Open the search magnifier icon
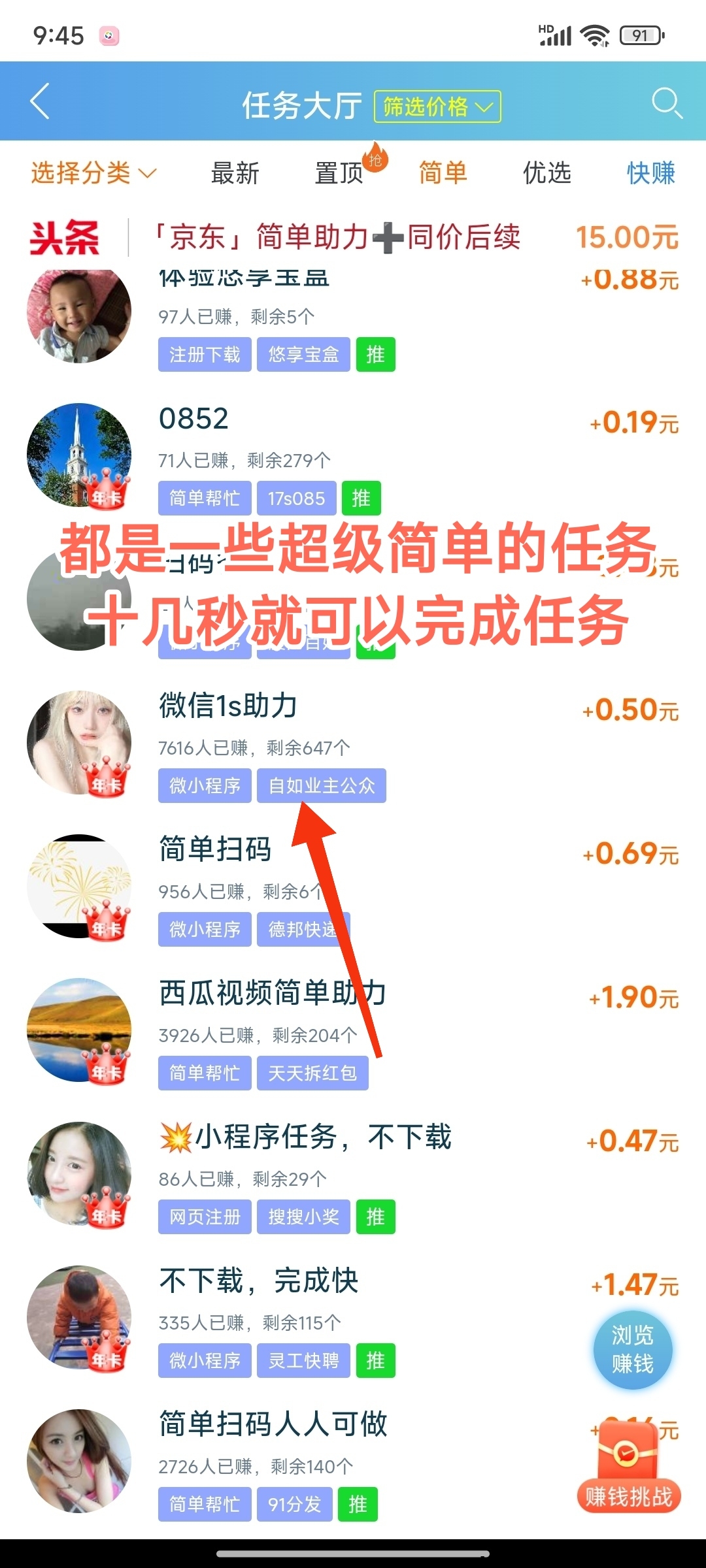The width and height of the screenshot is (706, 1568). click(666, 103)
